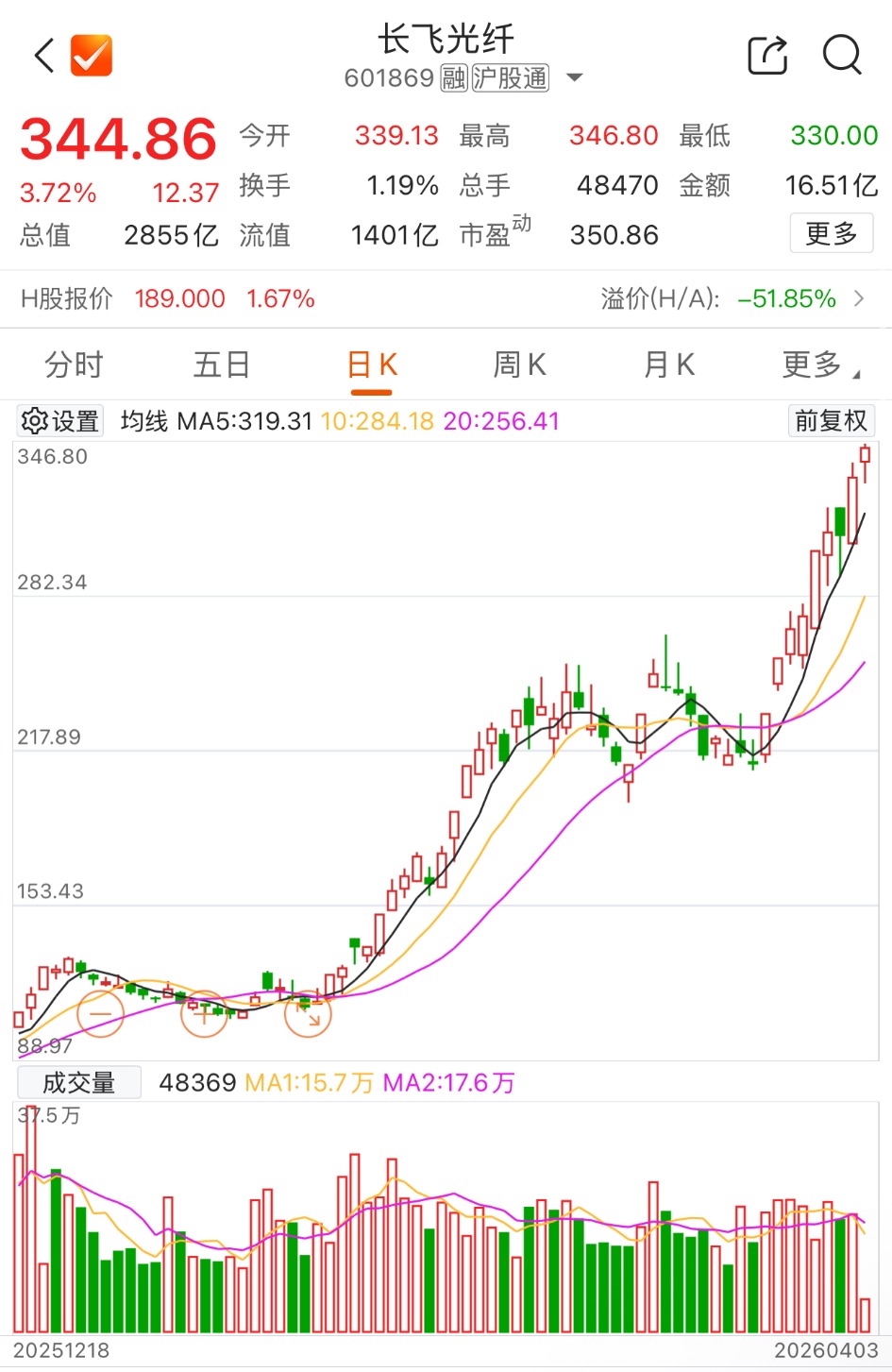Open the search icon

coord(841,56)
